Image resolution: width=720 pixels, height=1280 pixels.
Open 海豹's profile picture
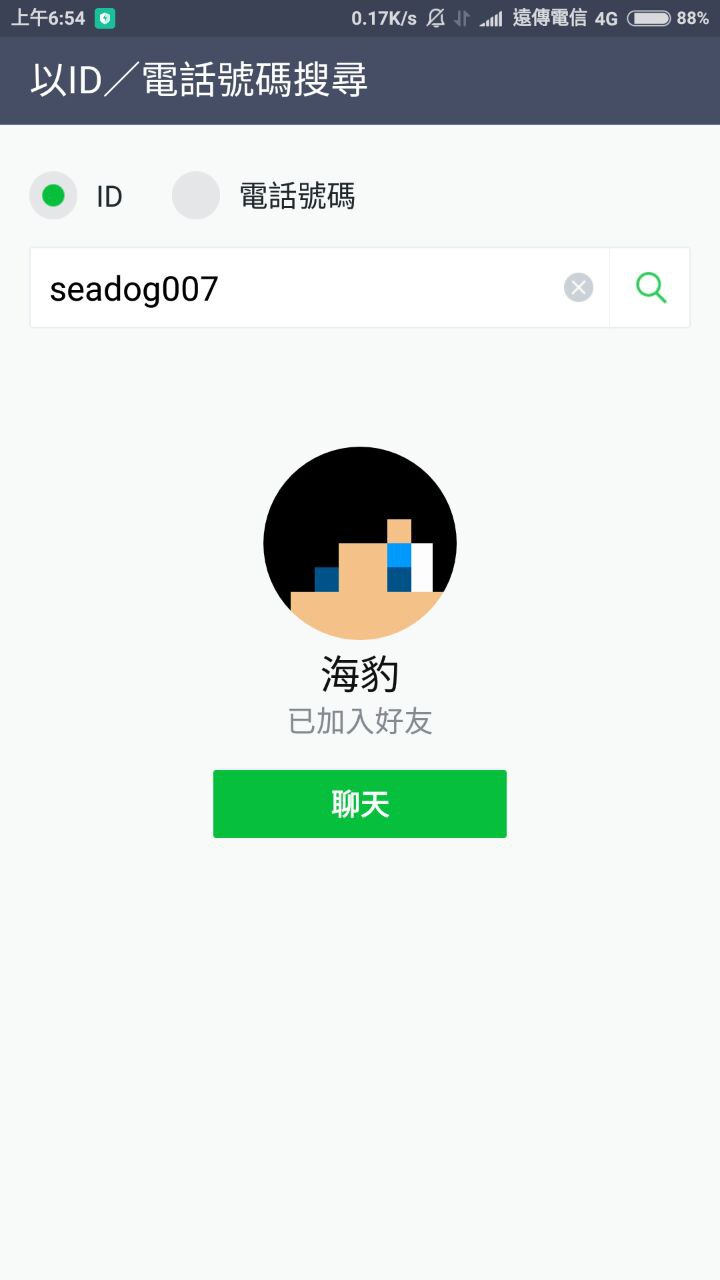pyautogui.click(x=360, y=543)
